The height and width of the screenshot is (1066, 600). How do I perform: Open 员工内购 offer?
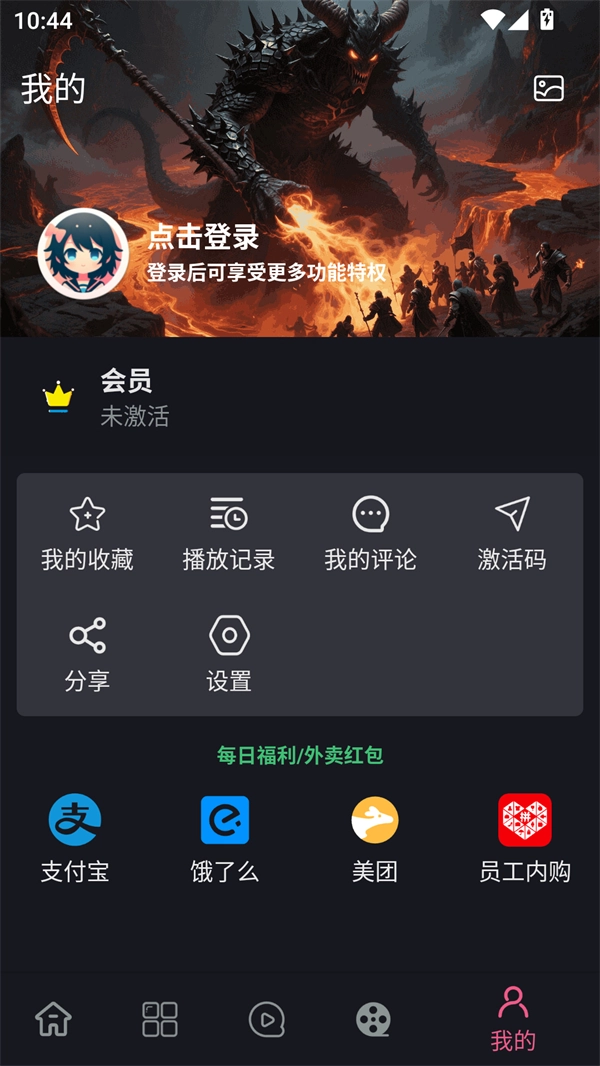point(525,838)
